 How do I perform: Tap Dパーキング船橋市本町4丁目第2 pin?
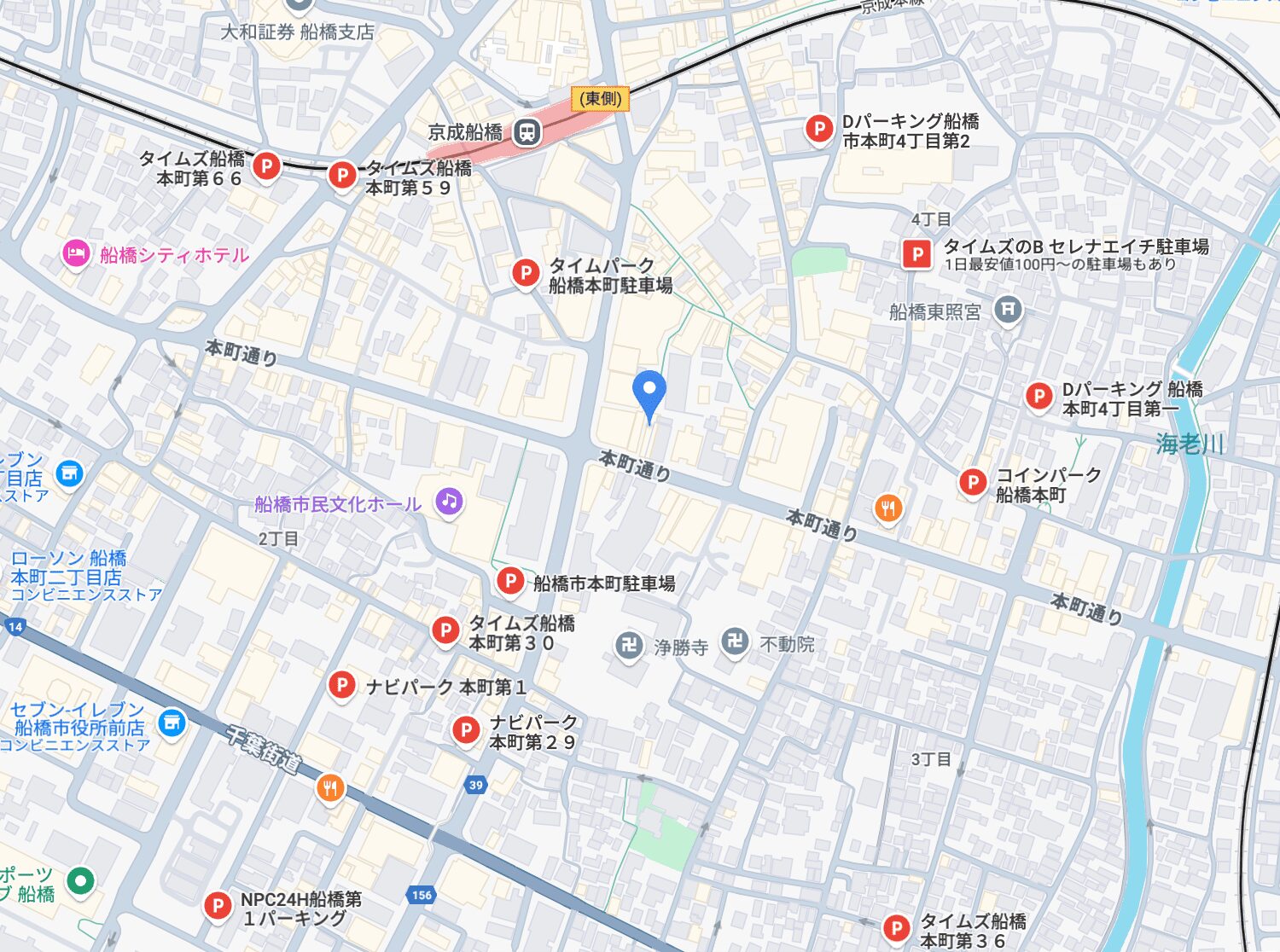point(819,130)
